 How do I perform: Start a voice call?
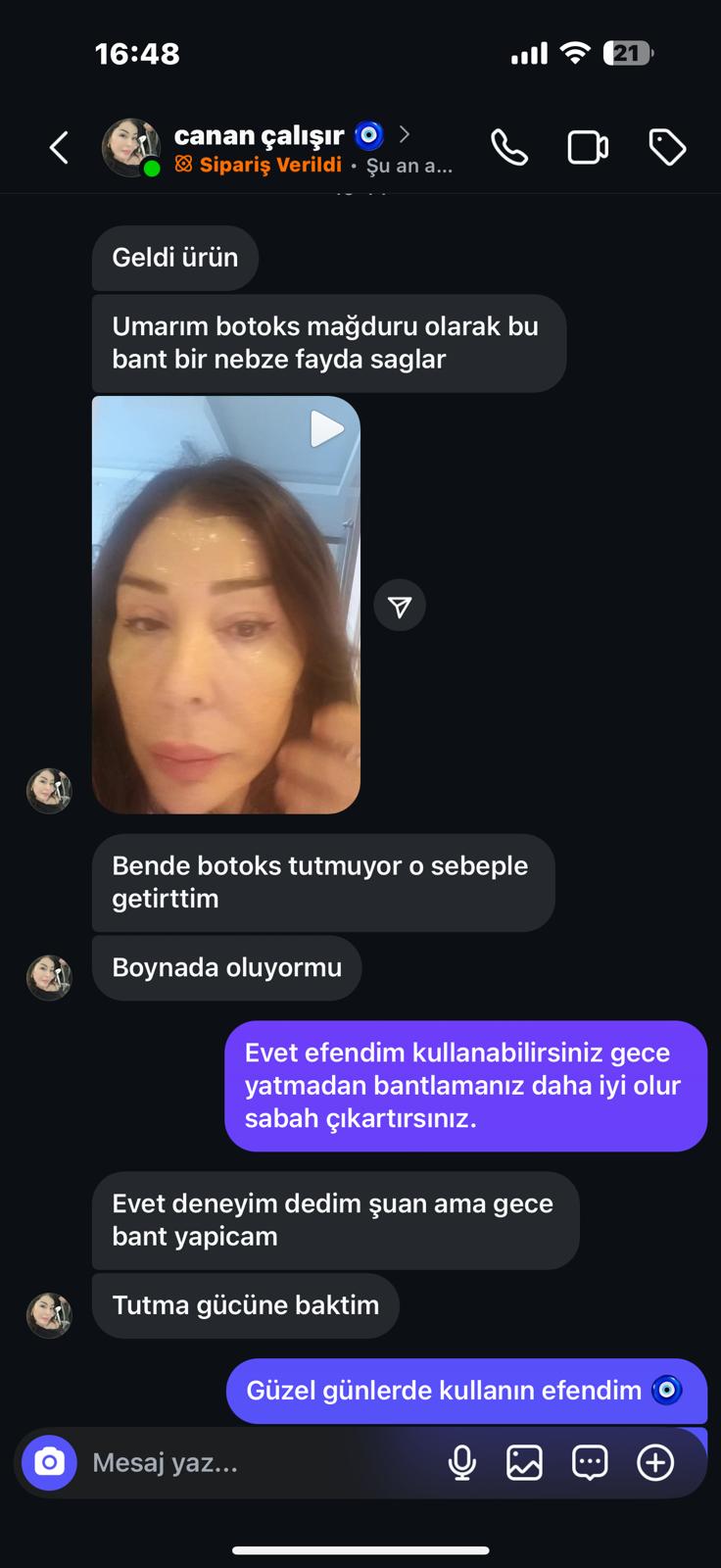point(509,148)
